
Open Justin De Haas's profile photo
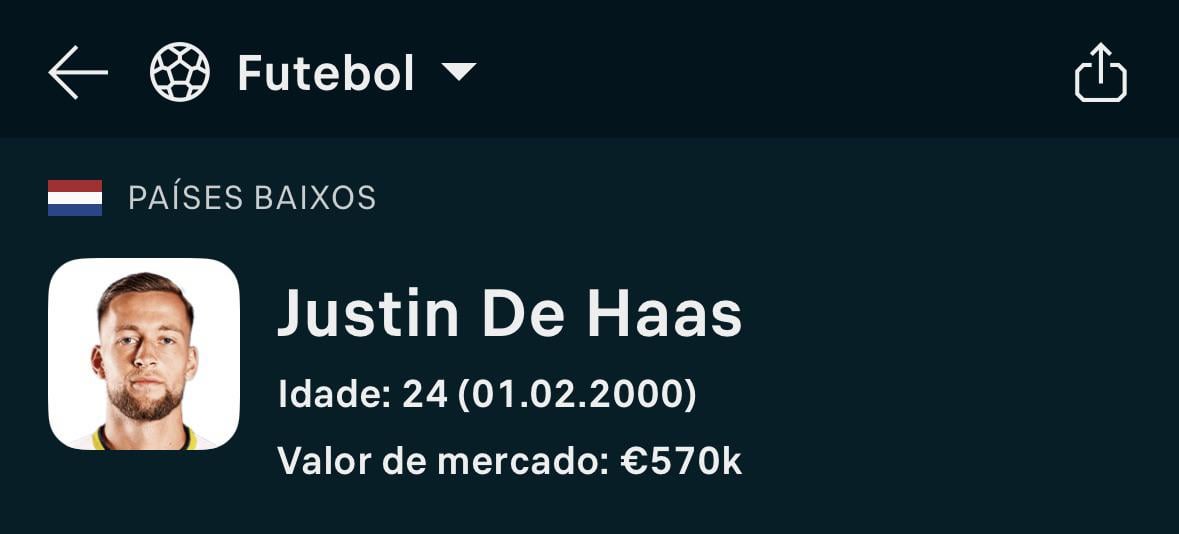click(144, 354)
